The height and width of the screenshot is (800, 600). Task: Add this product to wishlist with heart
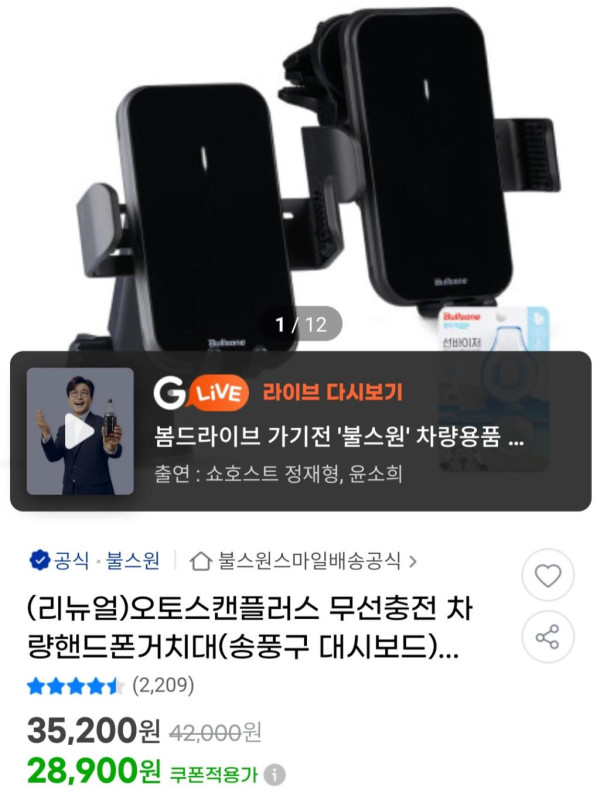tap(548, 576)
